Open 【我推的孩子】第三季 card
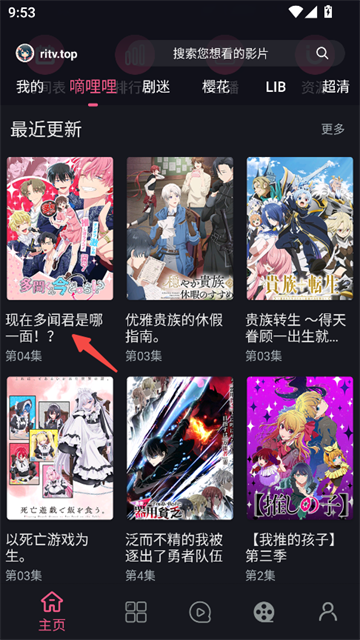 pyautogui.click(x=300, y=479)
